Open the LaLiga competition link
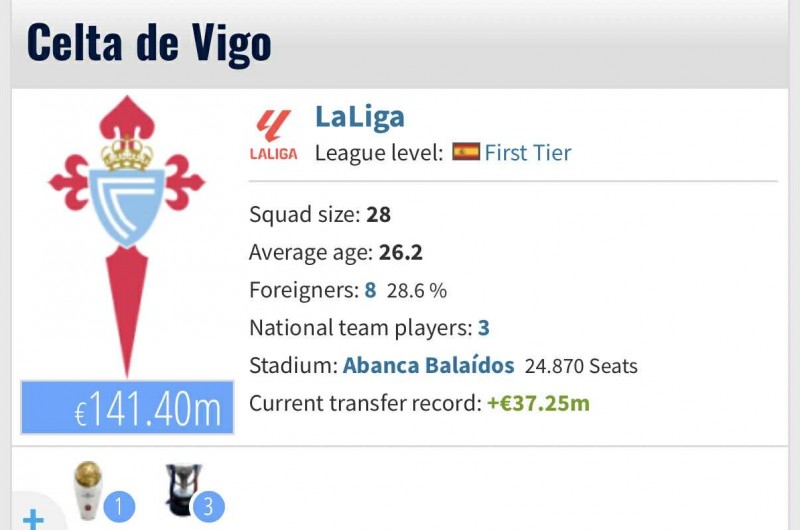 tap(360, 117)
